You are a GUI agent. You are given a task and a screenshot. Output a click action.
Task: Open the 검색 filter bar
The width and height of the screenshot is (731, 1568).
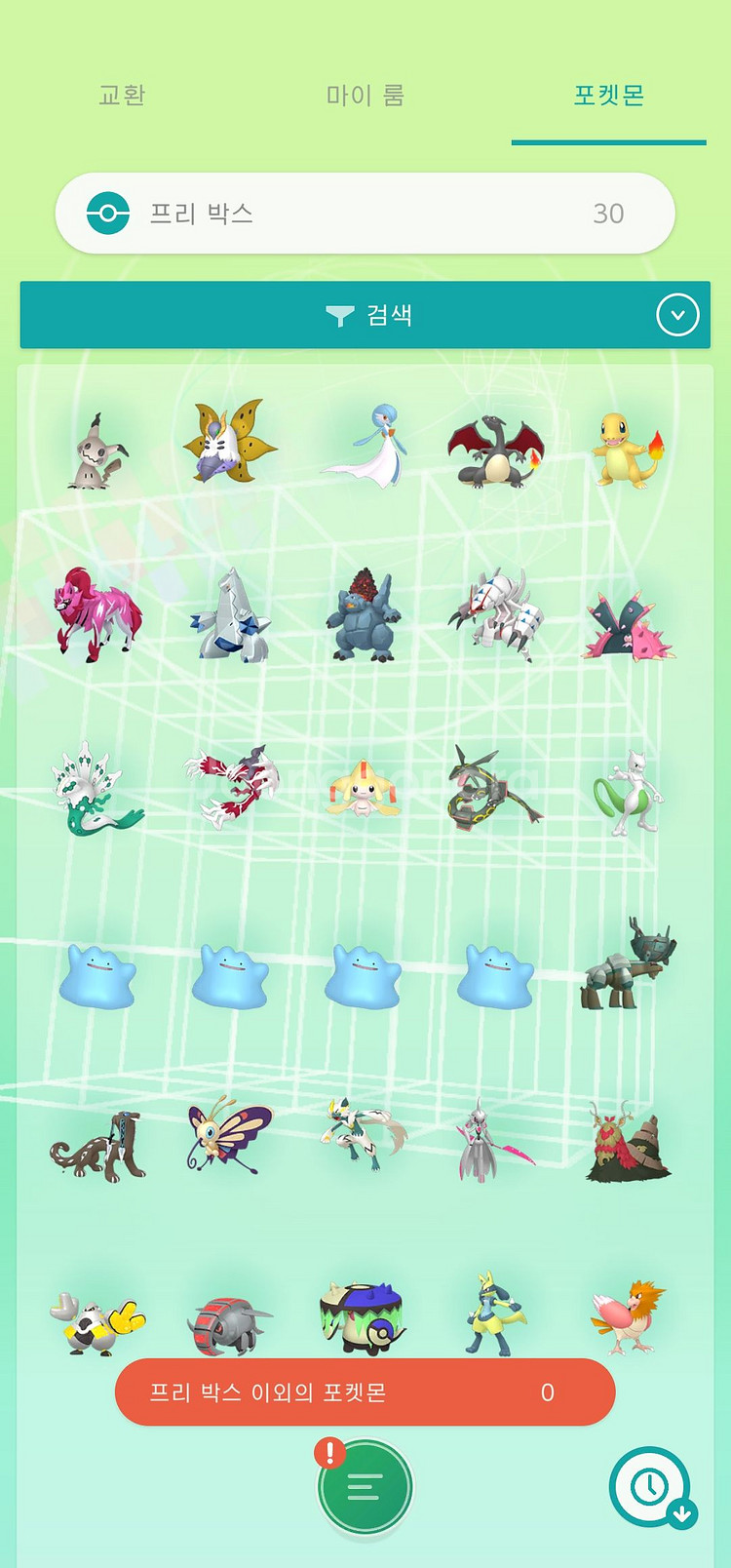[365, 315]
